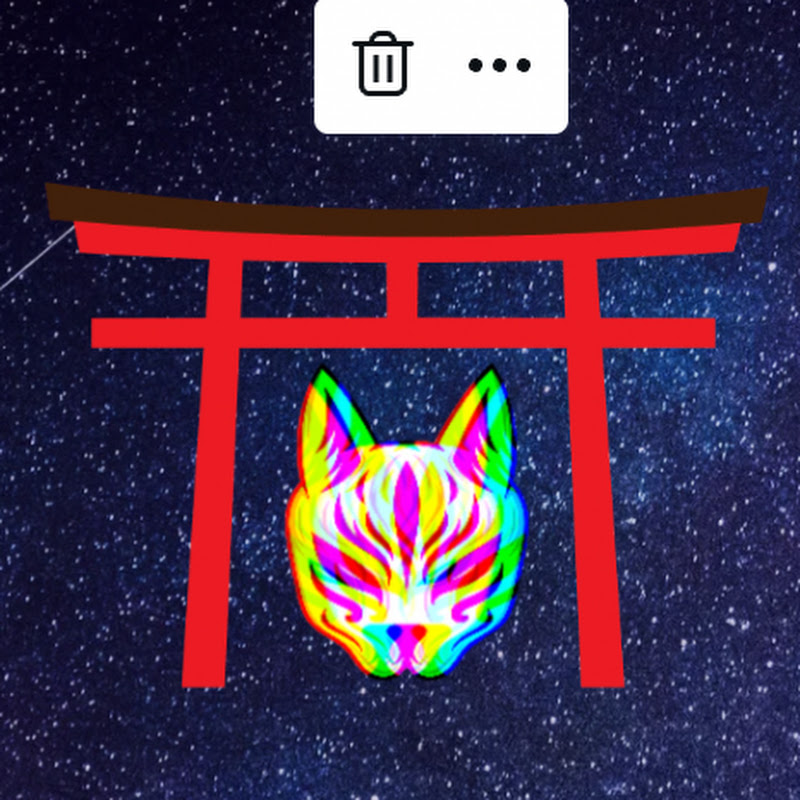
Task: Open the three-dot more options menu
Action: [x=499, y=66]
